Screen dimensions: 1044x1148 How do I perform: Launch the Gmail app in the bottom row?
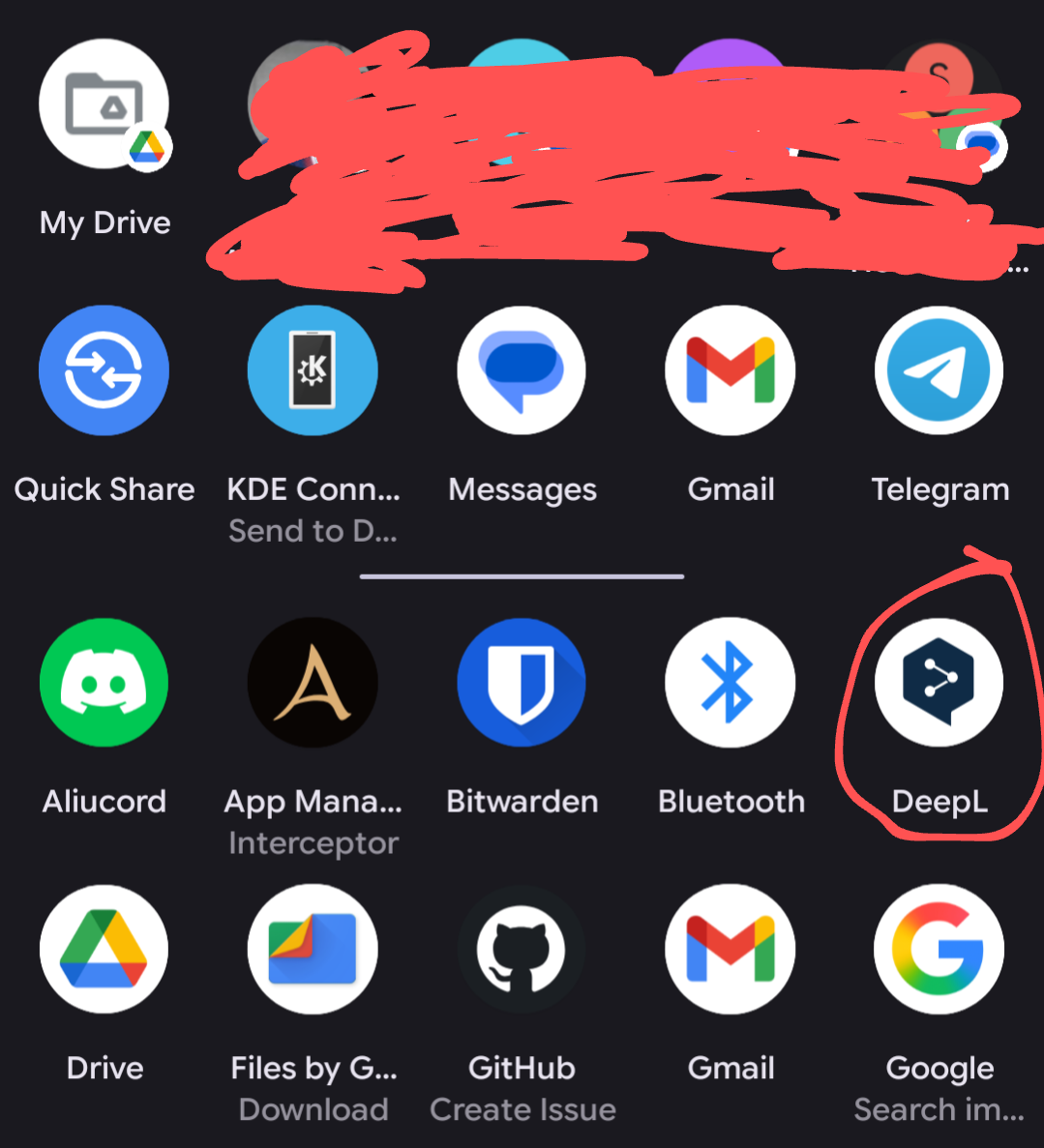point(731,949)
